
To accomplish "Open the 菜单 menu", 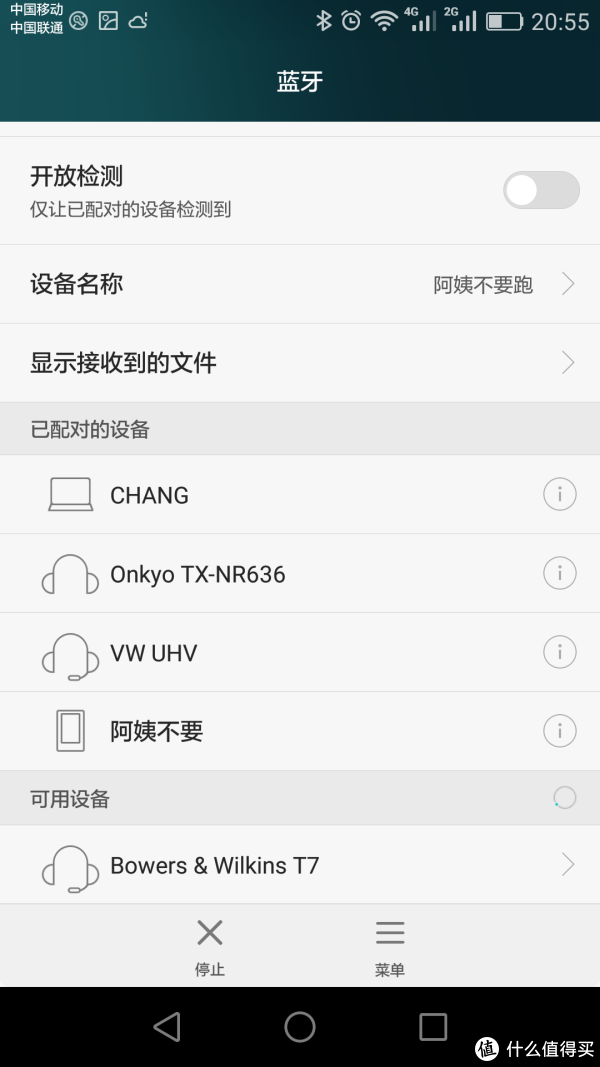I will coord(390,947).
